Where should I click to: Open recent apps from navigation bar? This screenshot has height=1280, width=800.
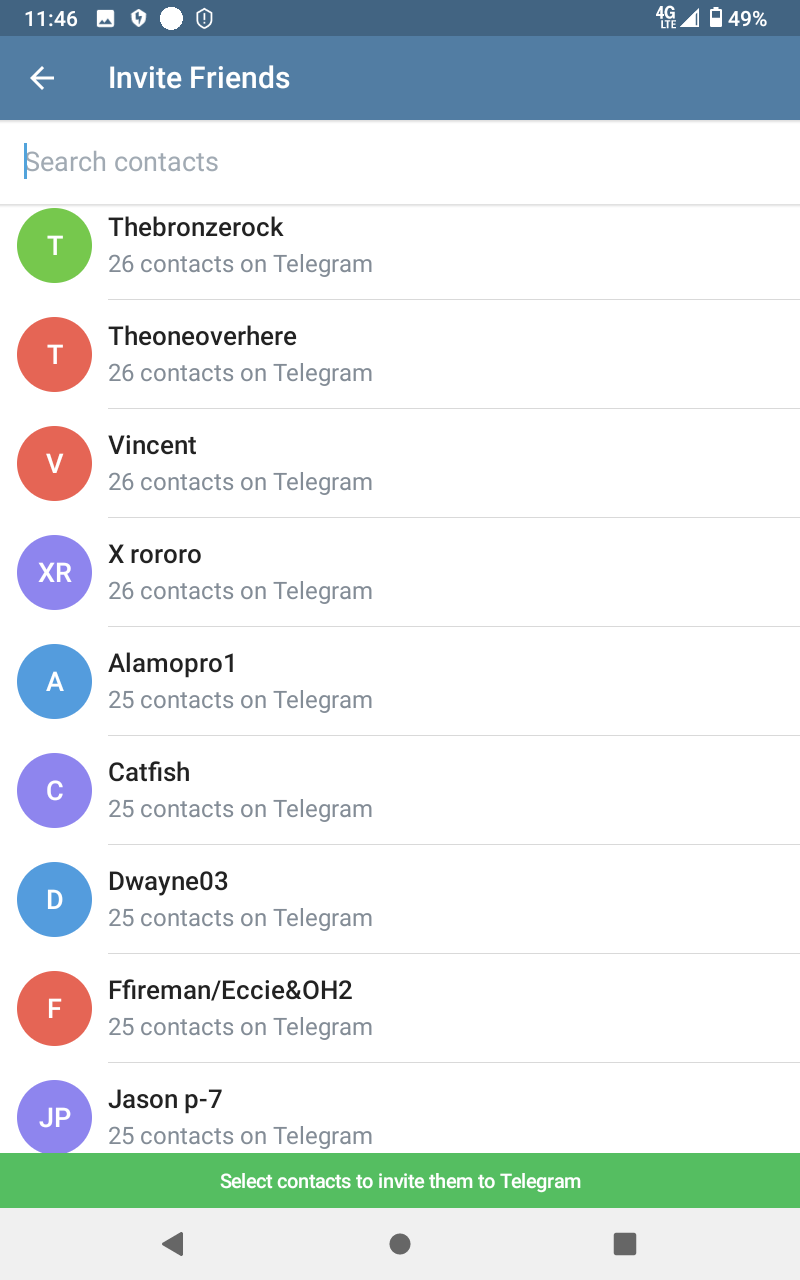(625, 1243)
